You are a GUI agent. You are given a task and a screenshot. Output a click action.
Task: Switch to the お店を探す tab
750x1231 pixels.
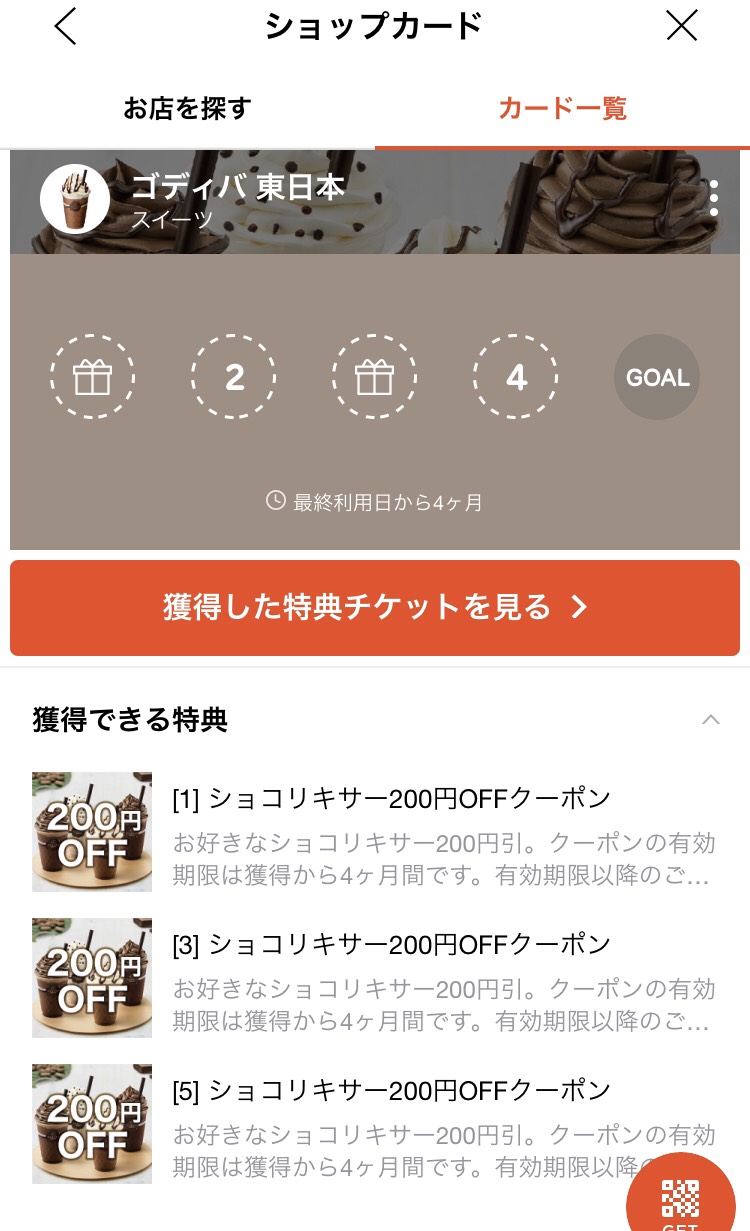click(187, 108)
